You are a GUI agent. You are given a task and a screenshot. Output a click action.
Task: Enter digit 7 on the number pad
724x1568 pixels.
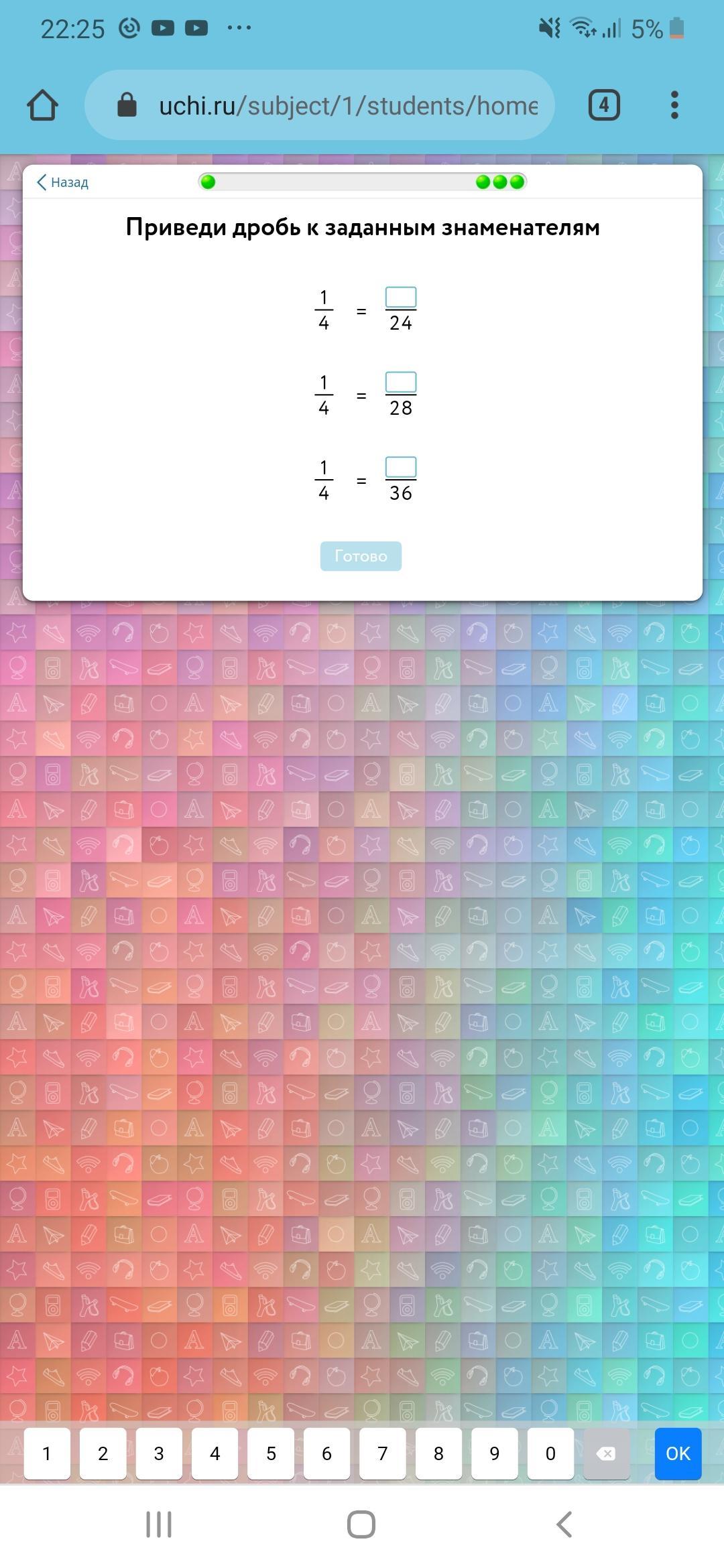coord(383,1453)
